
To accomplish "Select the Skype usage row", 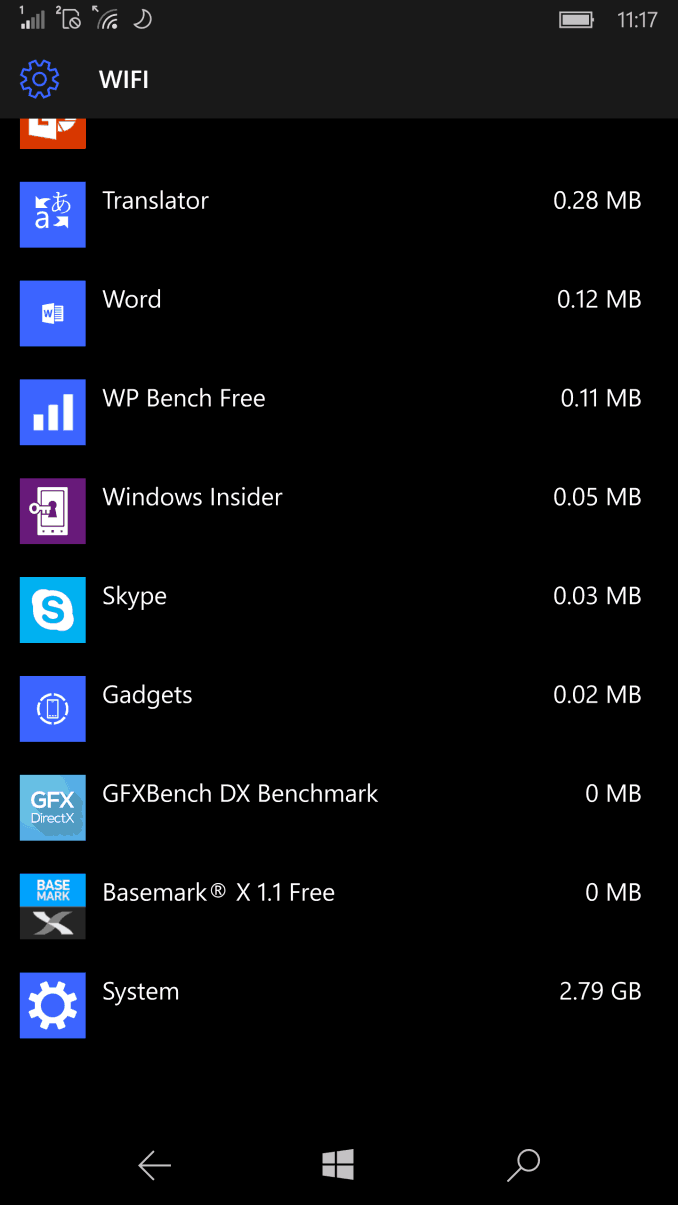I will (339, 610).
